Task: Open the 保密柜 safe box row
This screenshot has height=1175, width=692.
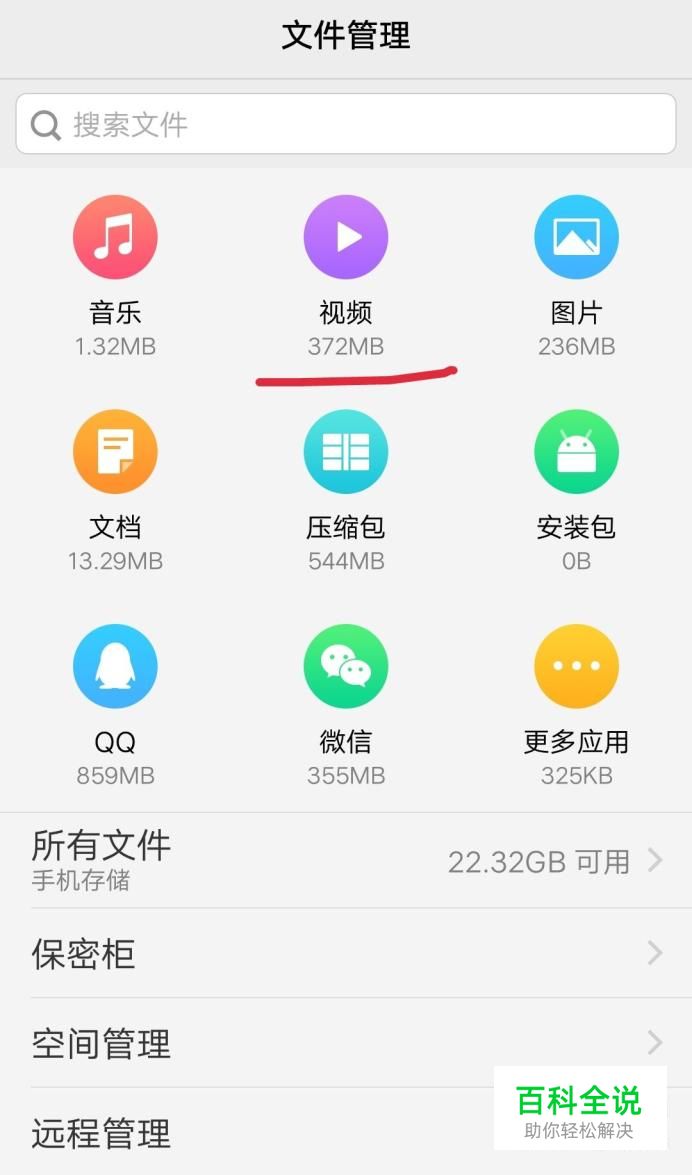Action: point(346,953)
